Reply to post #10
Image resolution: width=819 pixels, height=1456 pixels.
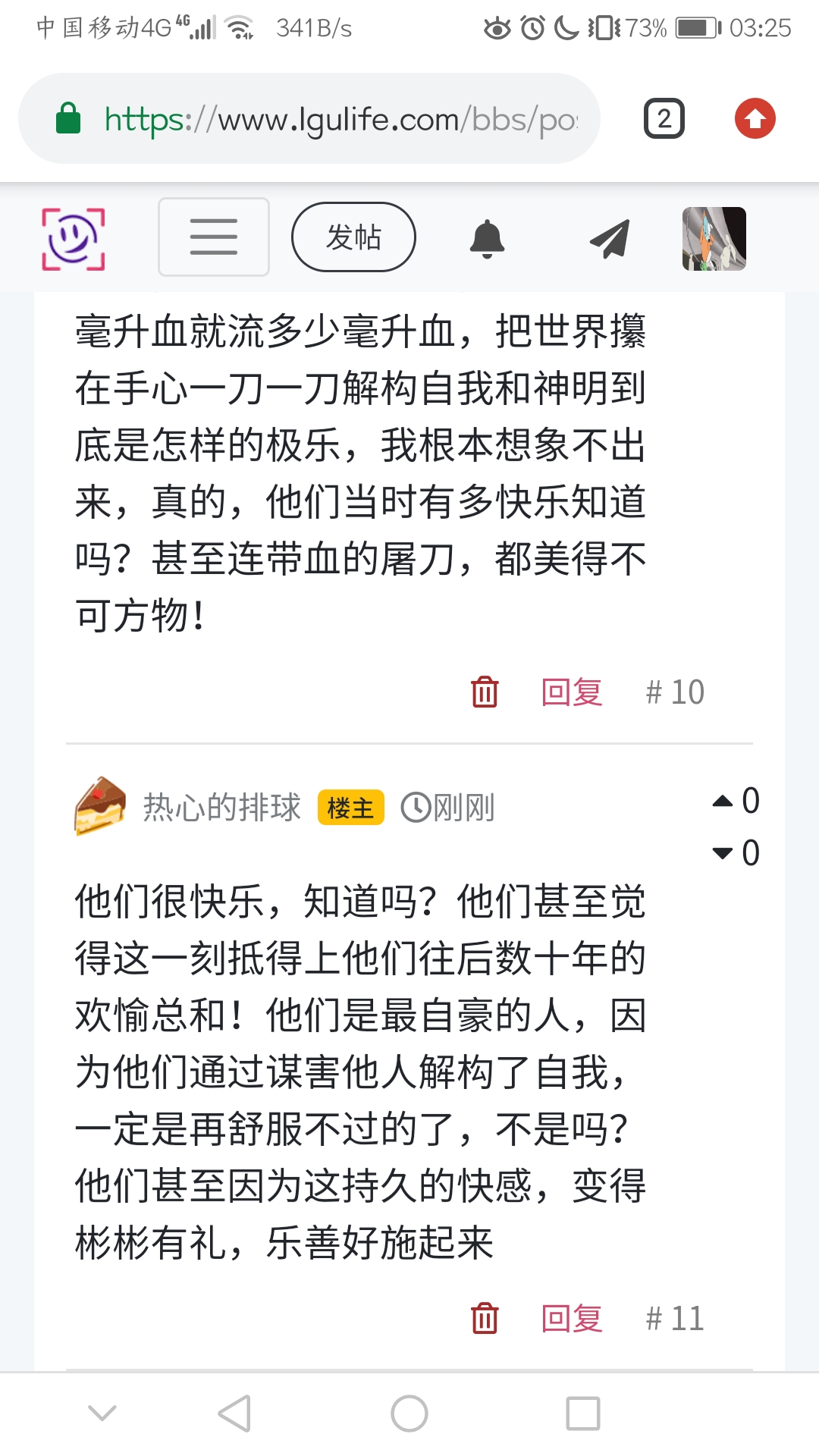(x=572, y=692)
